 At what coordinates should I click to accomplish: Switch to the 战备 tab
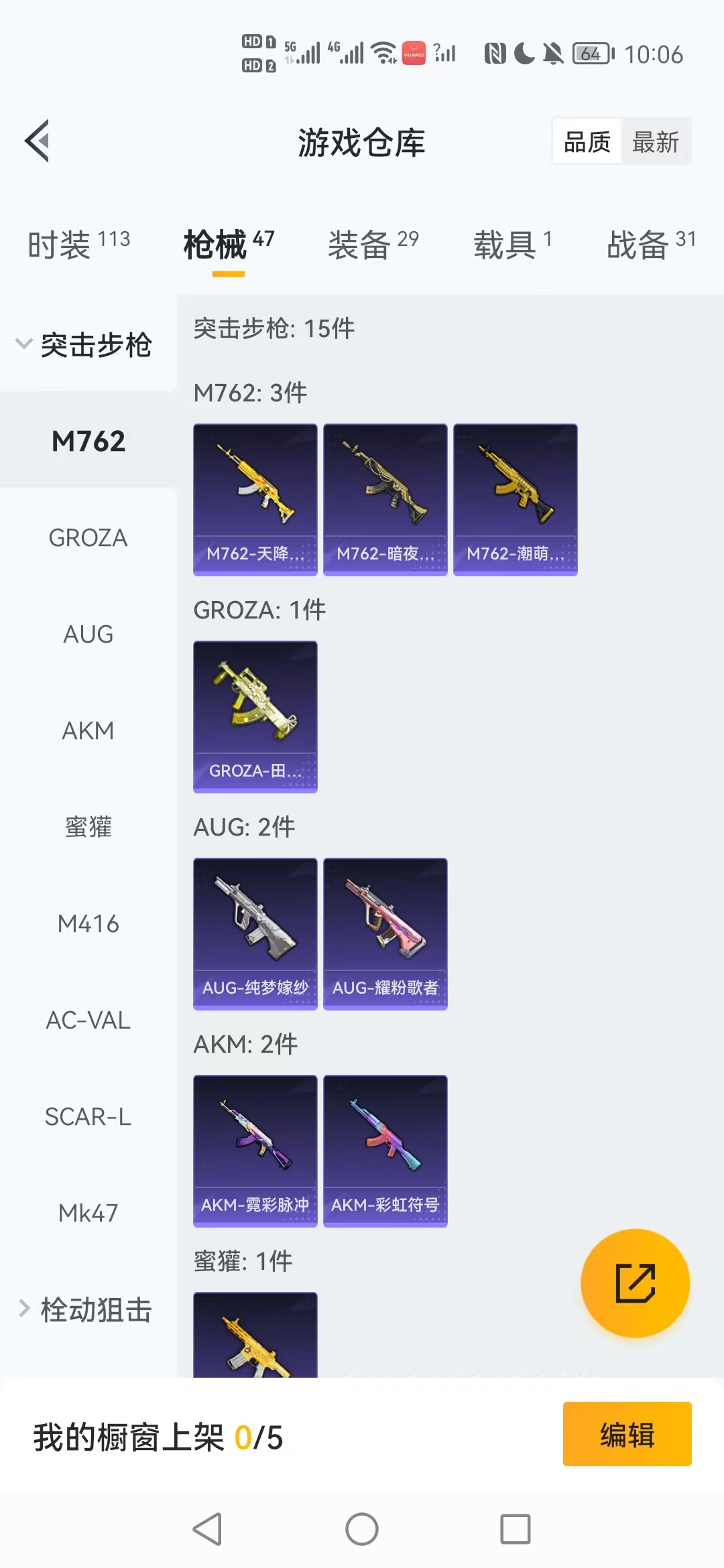tap(650, 244)
